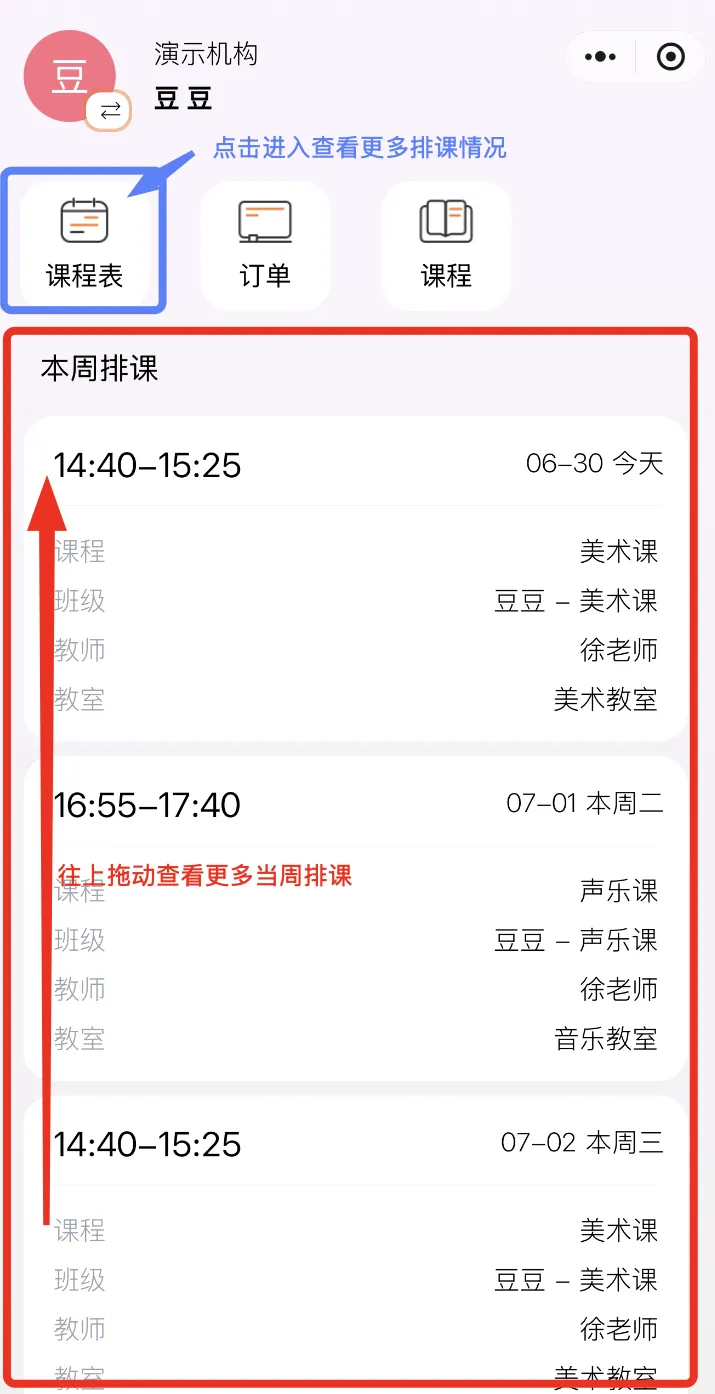
Task: Select the 07-02 本周三 美术课 card
Action: click(x=356, y=1240)
